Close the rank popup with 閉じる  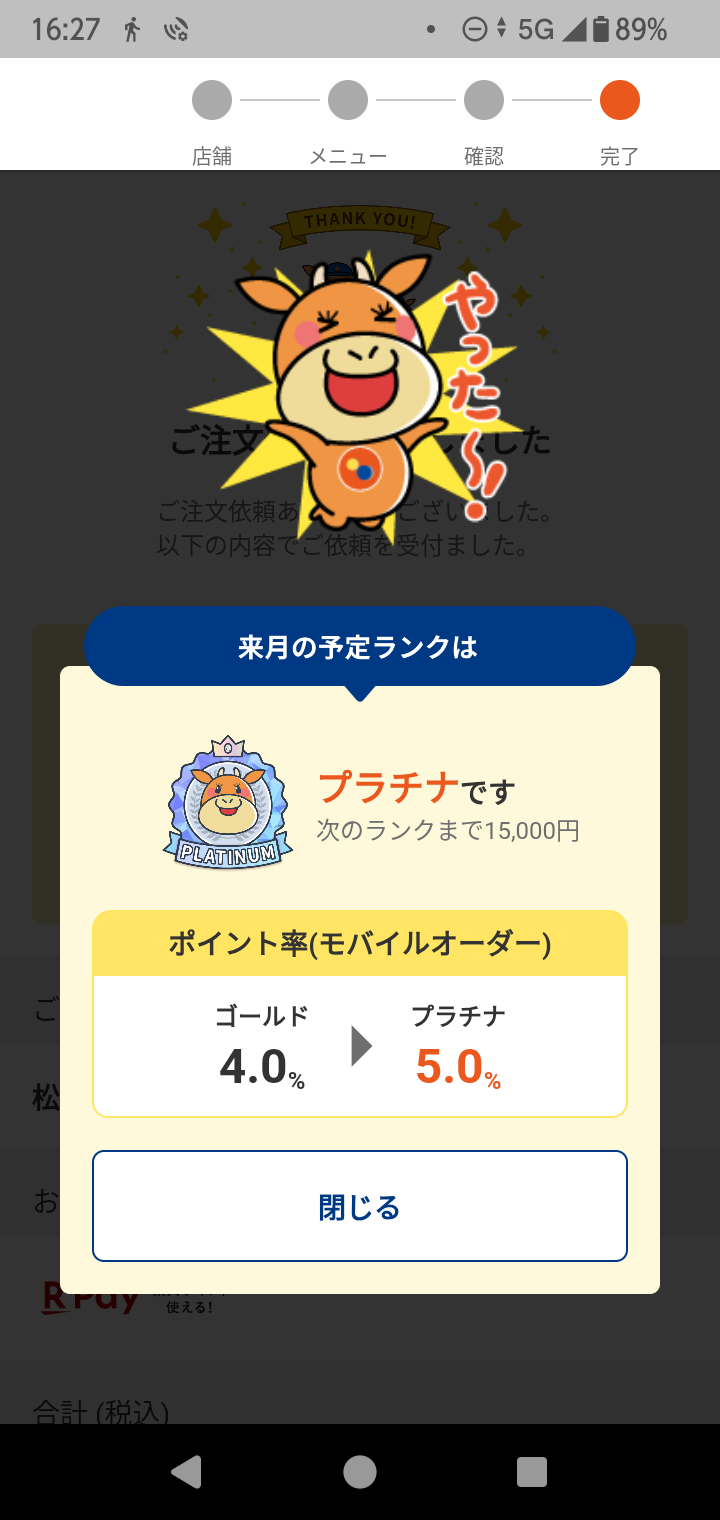click(360, 1206)
